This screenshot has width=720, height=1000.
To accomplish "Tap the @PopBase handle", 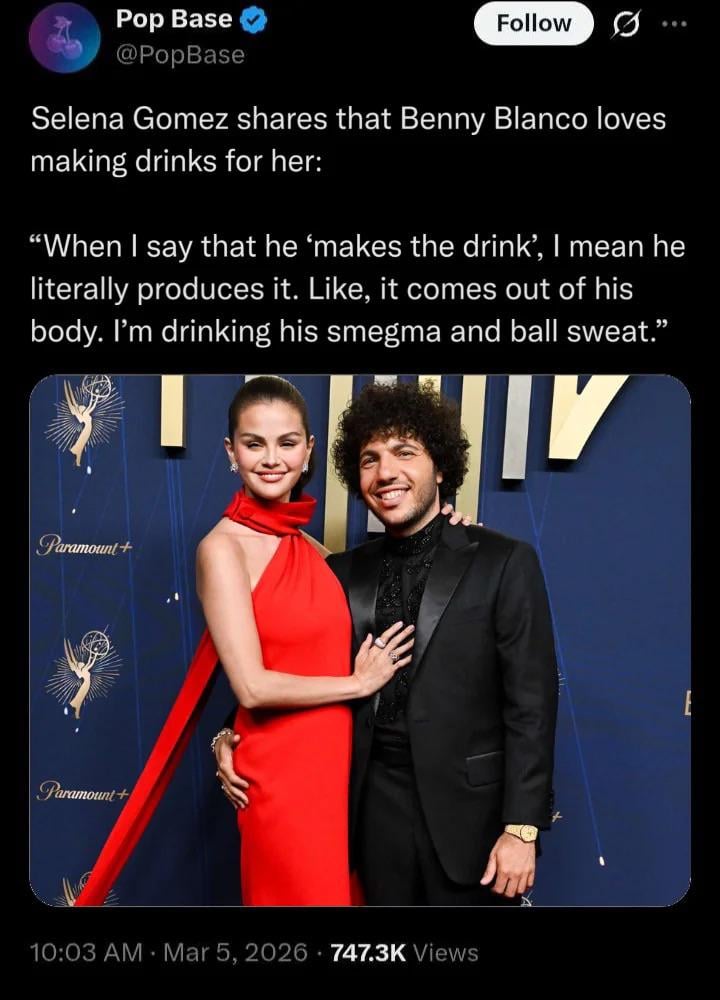I will [x=180, y=55].
